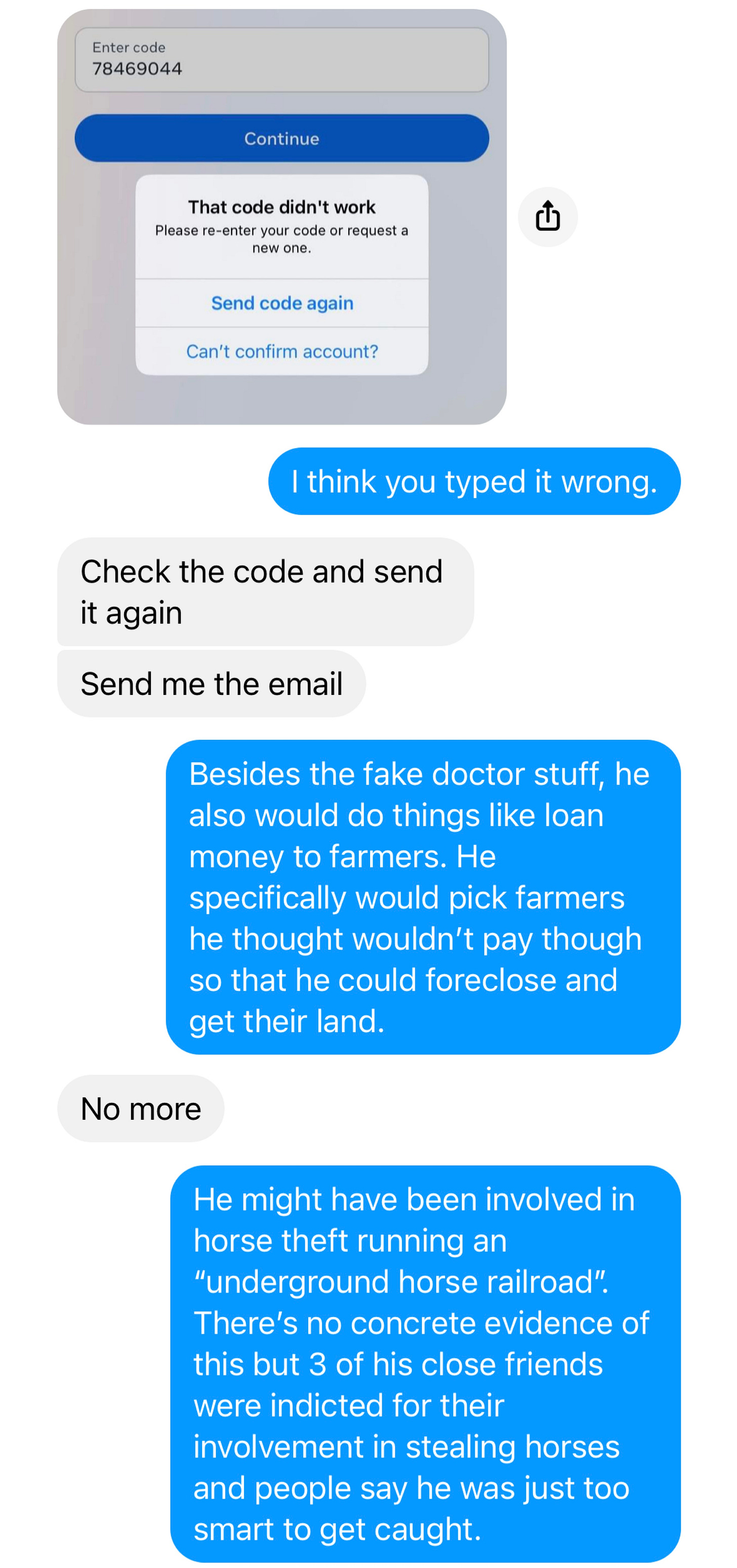
Task: Open the received code error screenshot
Action: click(x=282, y=217)
